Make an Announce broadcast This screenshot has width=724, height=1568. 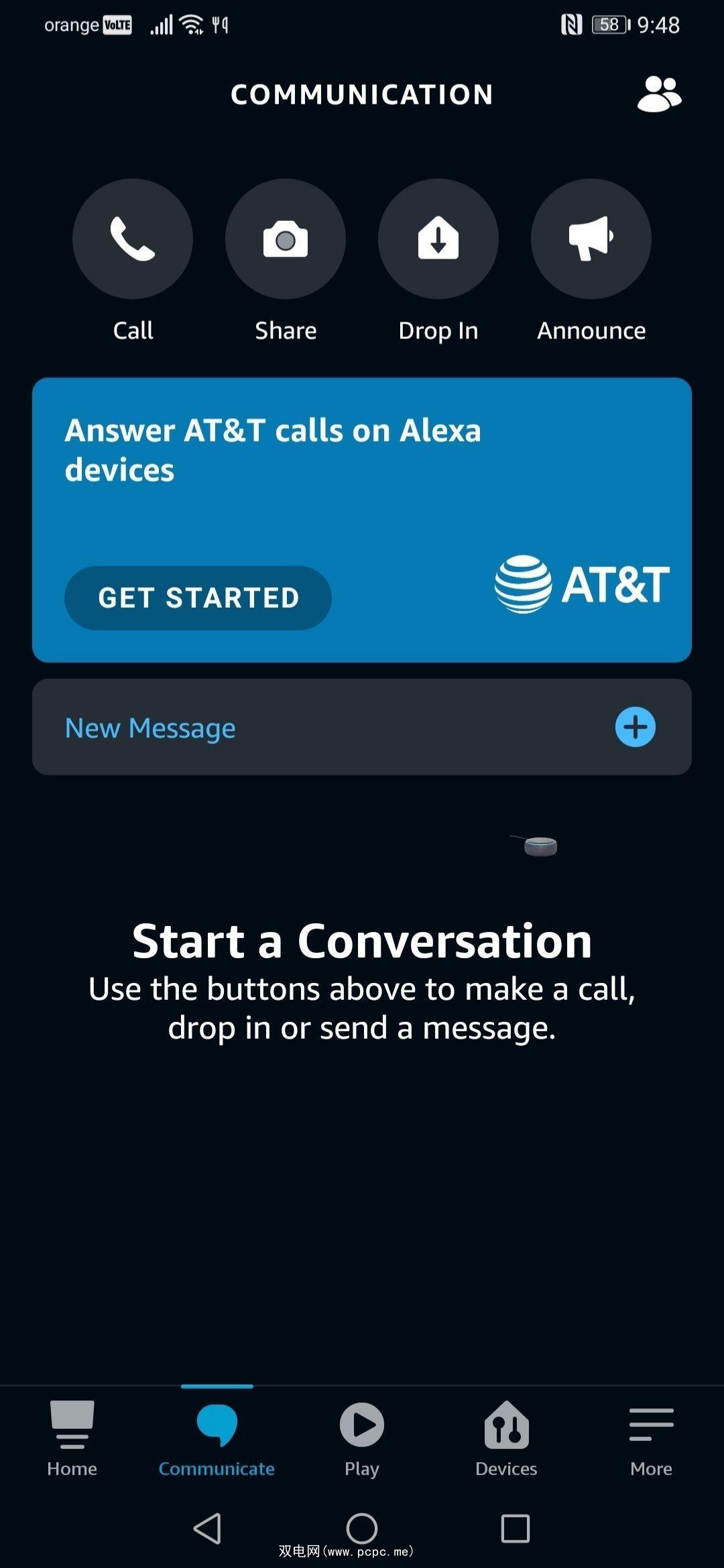coord(591,239)
